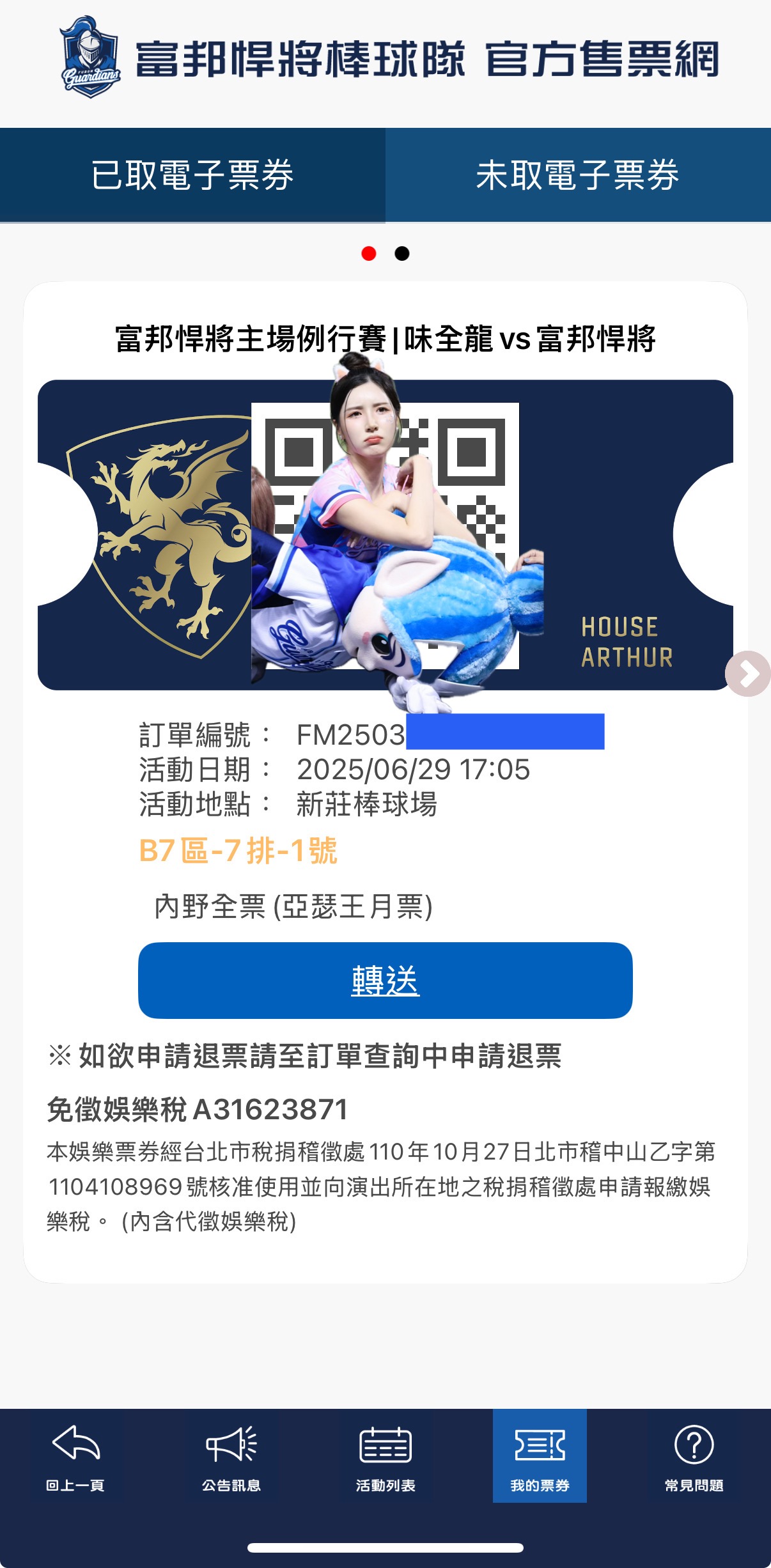Go back with 回上一頁
Screen dimensions: 771x1568
(75, 1457)
